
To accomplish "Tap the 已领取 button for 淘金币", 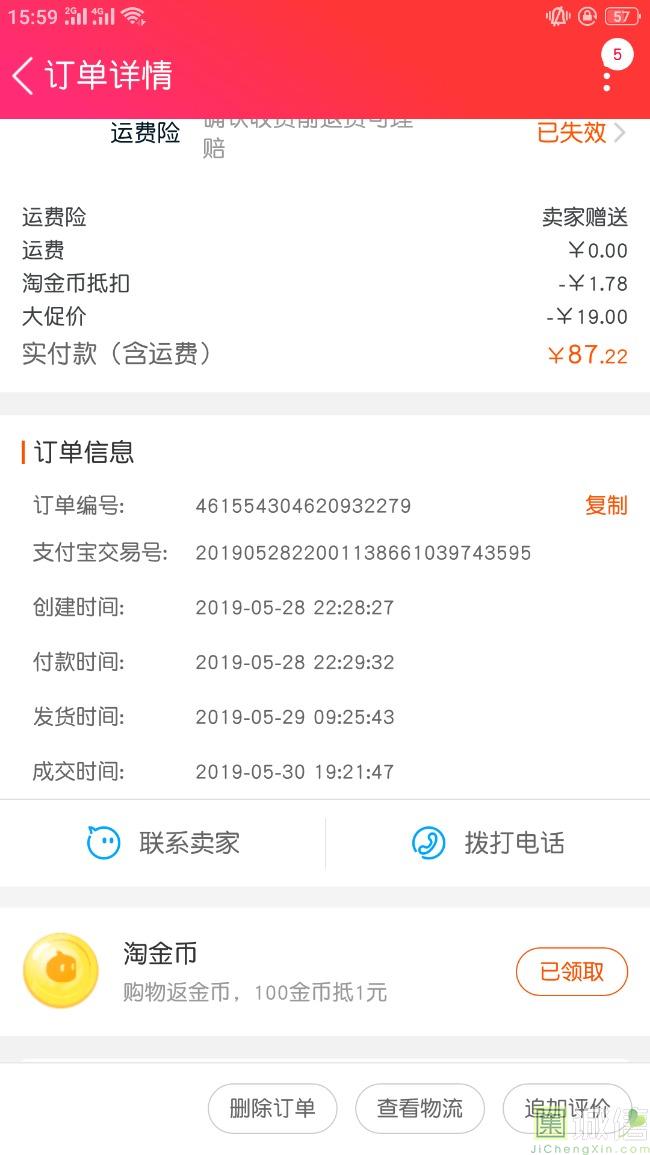I will point(572,972).
